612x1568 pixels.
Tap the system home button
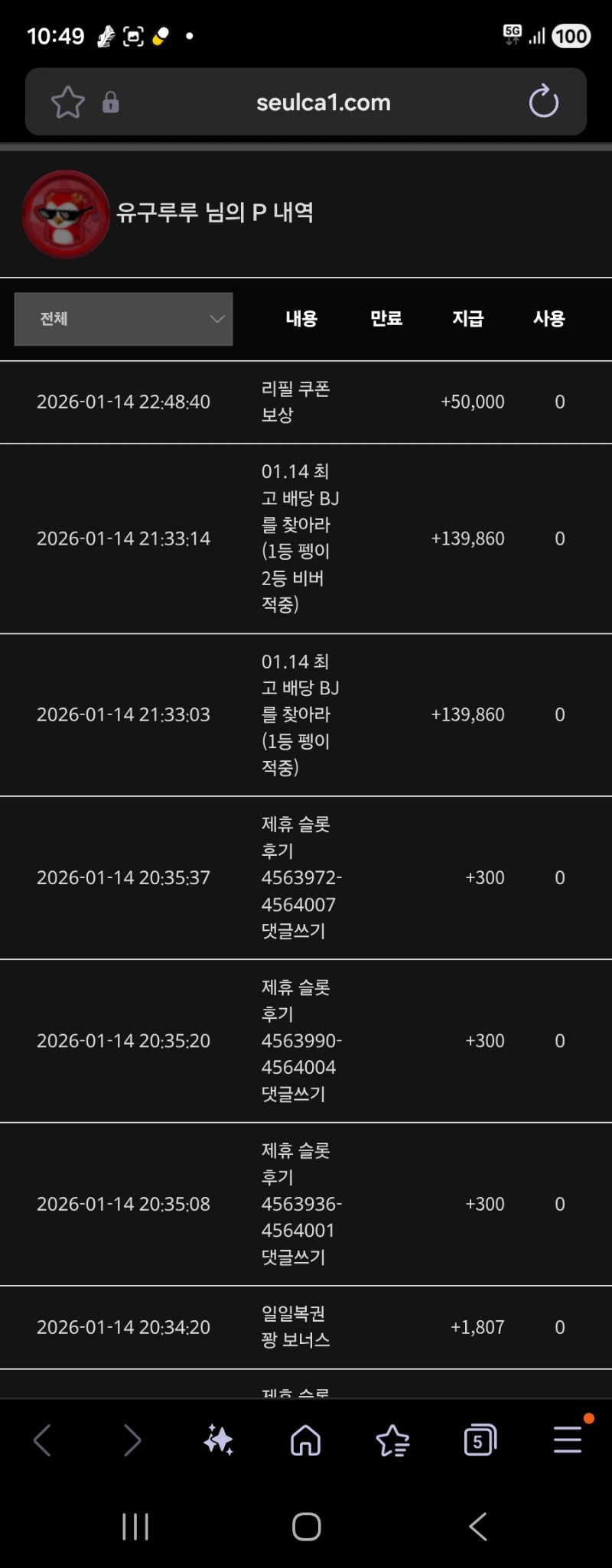306,1527
